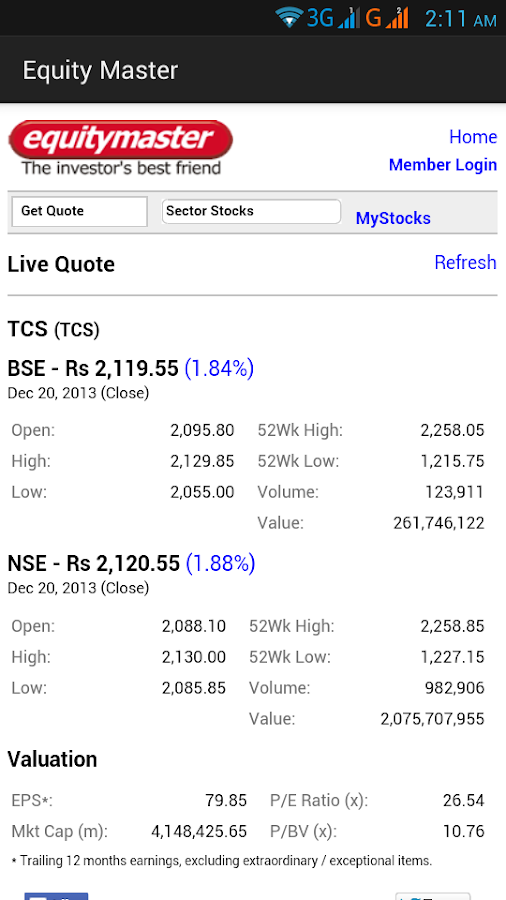
Task: Refresh the live quote
Action: pos(465,262)
